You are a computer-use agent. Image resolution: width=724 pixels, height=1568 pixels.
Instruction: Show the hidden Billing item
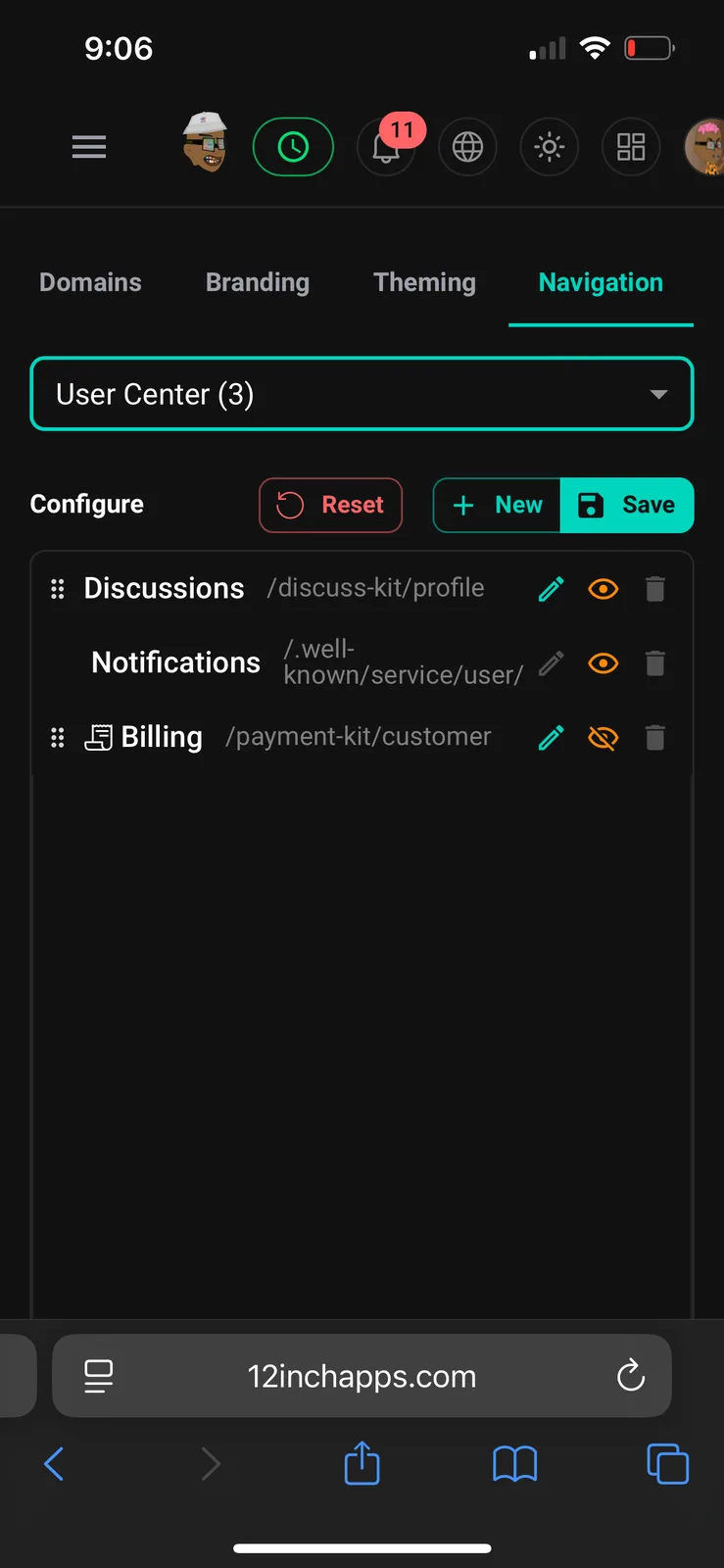pyautogui.click(x=603, y=738)
